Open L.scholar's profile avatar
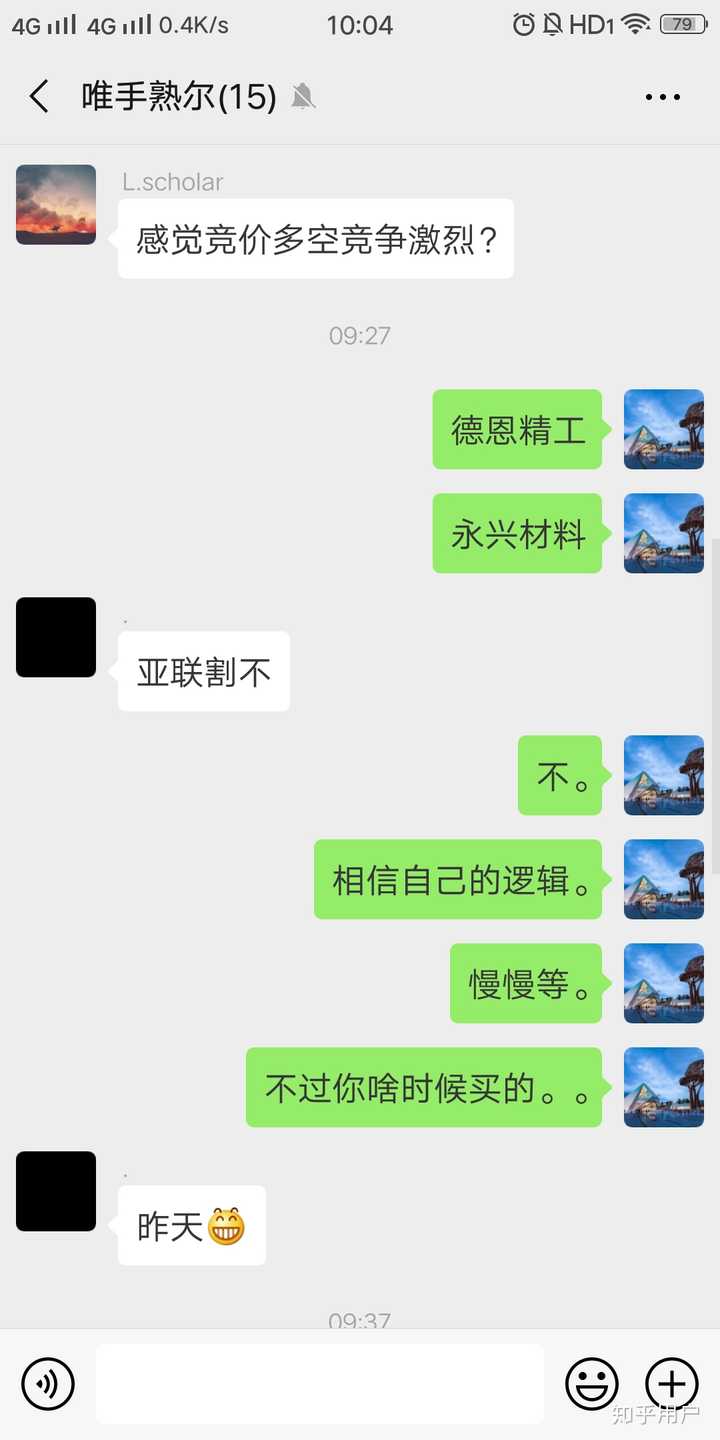Image resolution: width=720 pixels, height=1440 pixels. pyautogui.click(x=56, y=205)
